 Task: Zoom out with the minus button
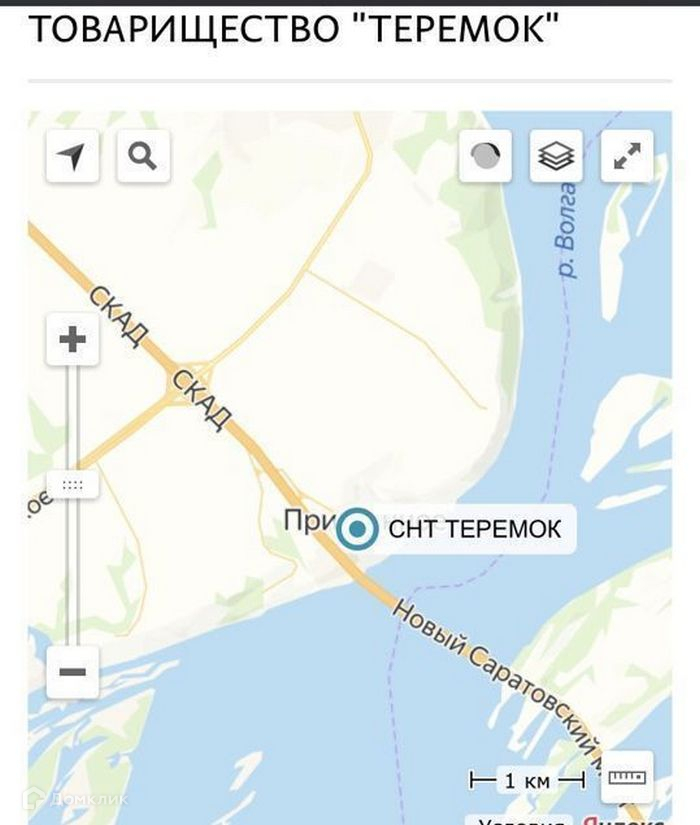(x=72, y=671)
